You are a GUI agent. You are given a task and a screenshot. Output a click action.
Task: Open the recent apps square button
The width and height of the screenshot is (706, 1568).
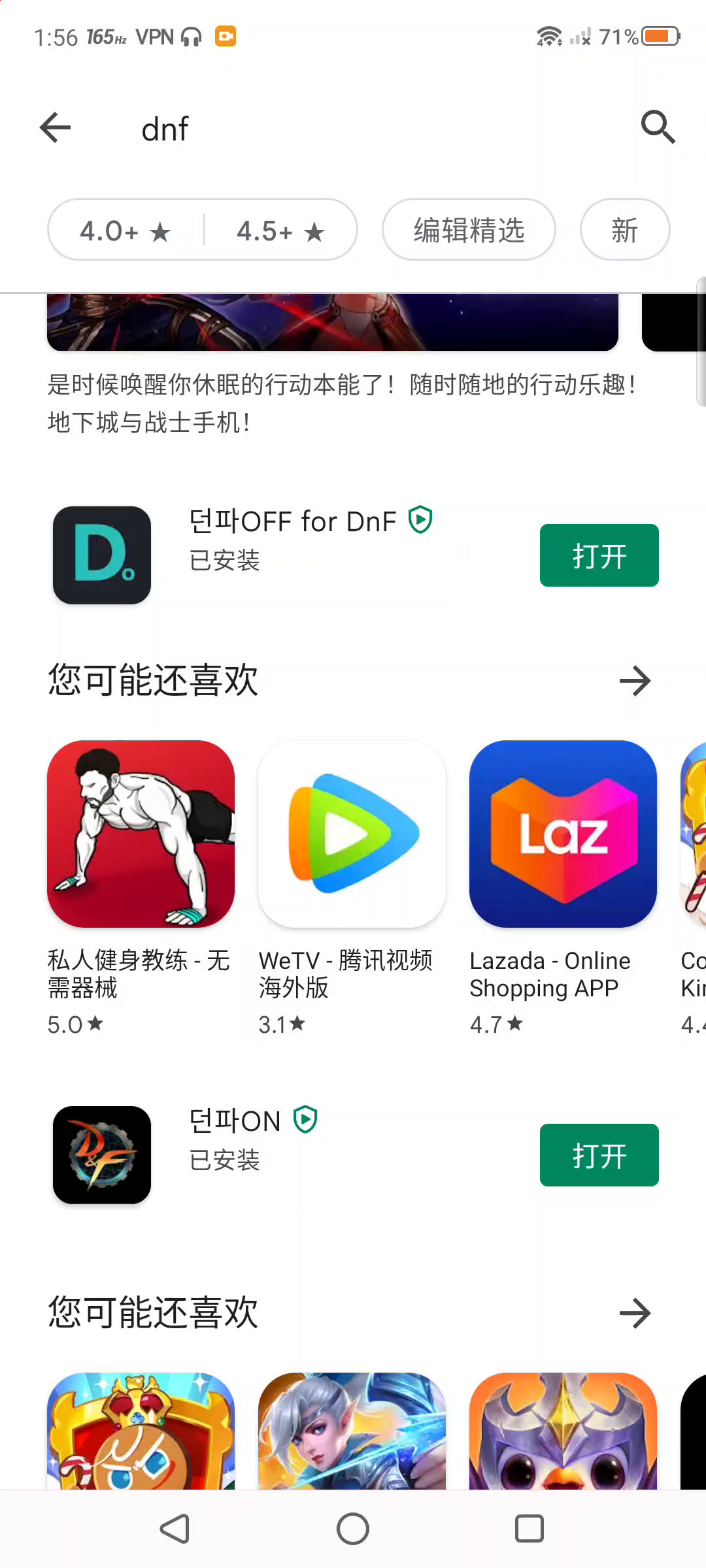coord(529,1529)
